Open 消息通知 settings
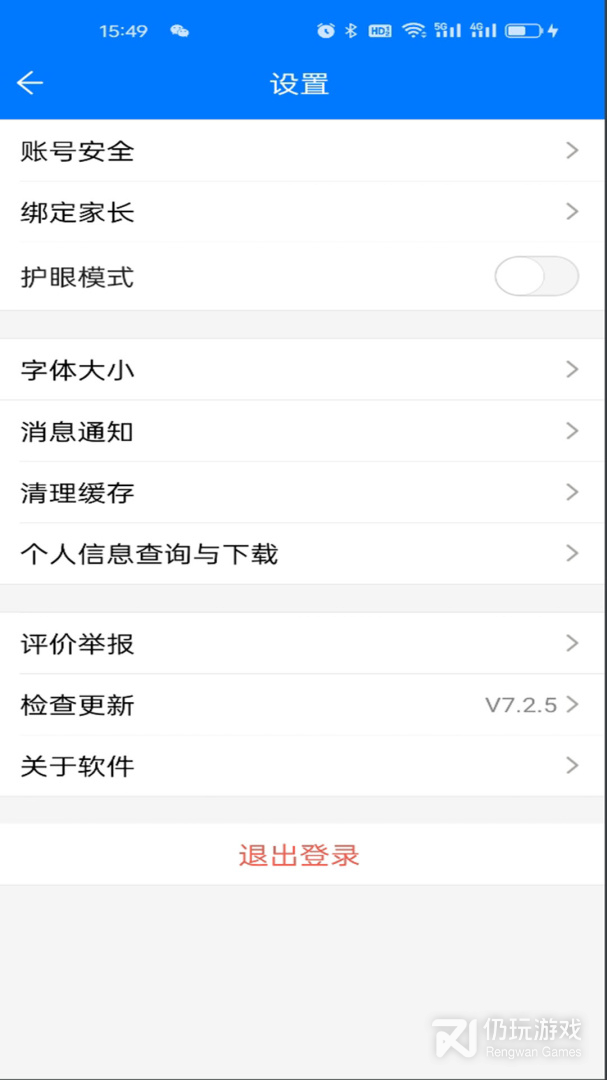 [303, 431]
